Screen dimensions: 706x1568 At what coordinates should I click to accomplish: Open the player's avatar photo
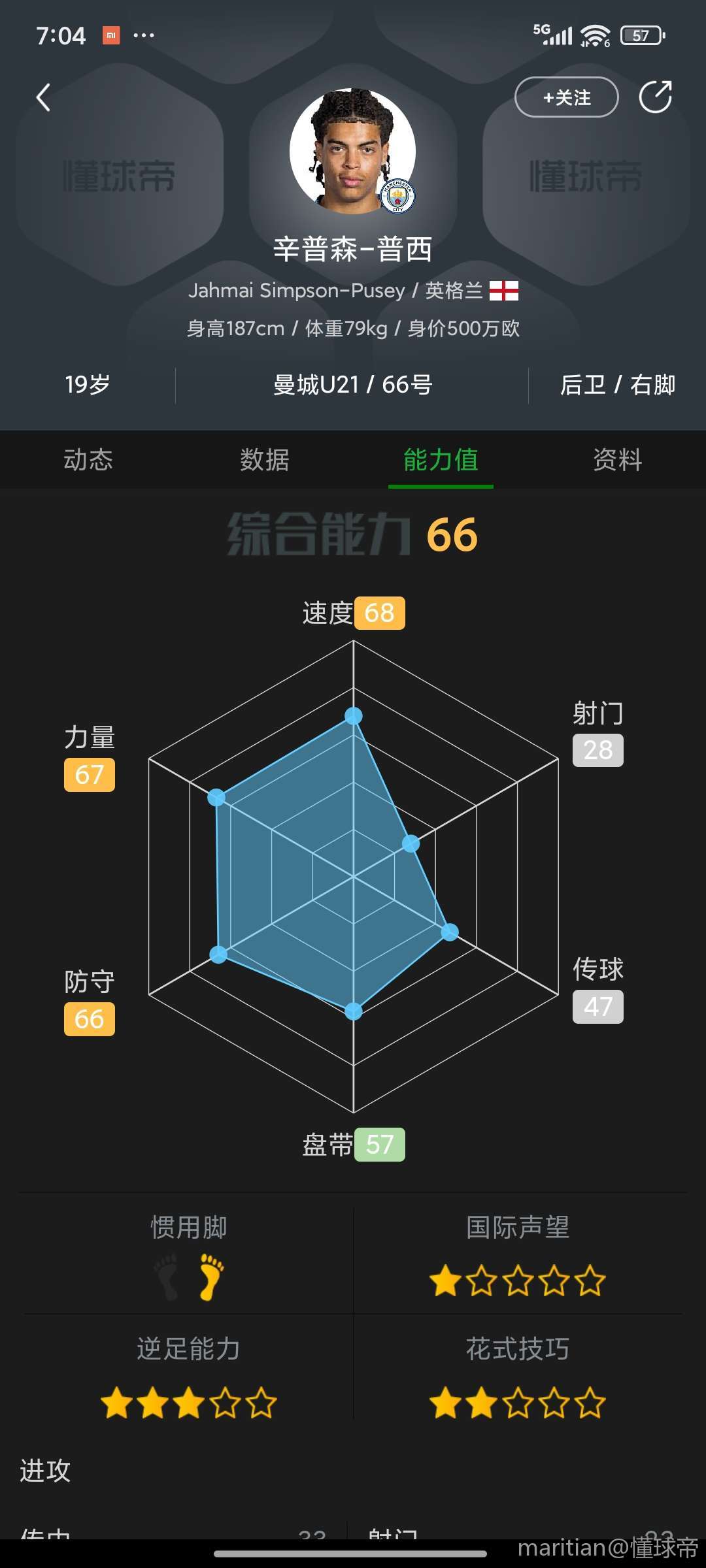pyautogui.click(x=352, y=152)
